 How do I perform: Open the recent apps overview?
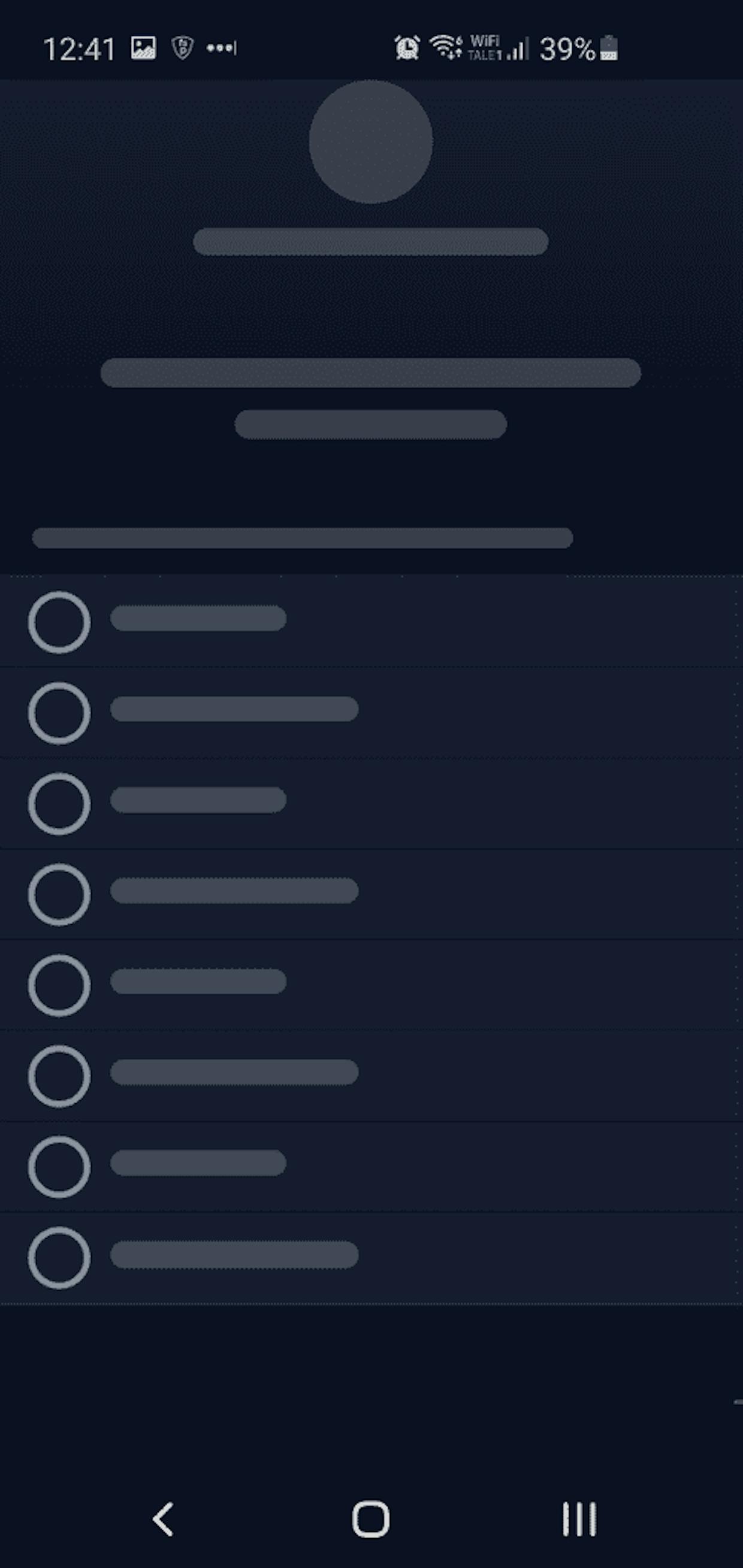pyautogui.click(x=579, y=1519)
